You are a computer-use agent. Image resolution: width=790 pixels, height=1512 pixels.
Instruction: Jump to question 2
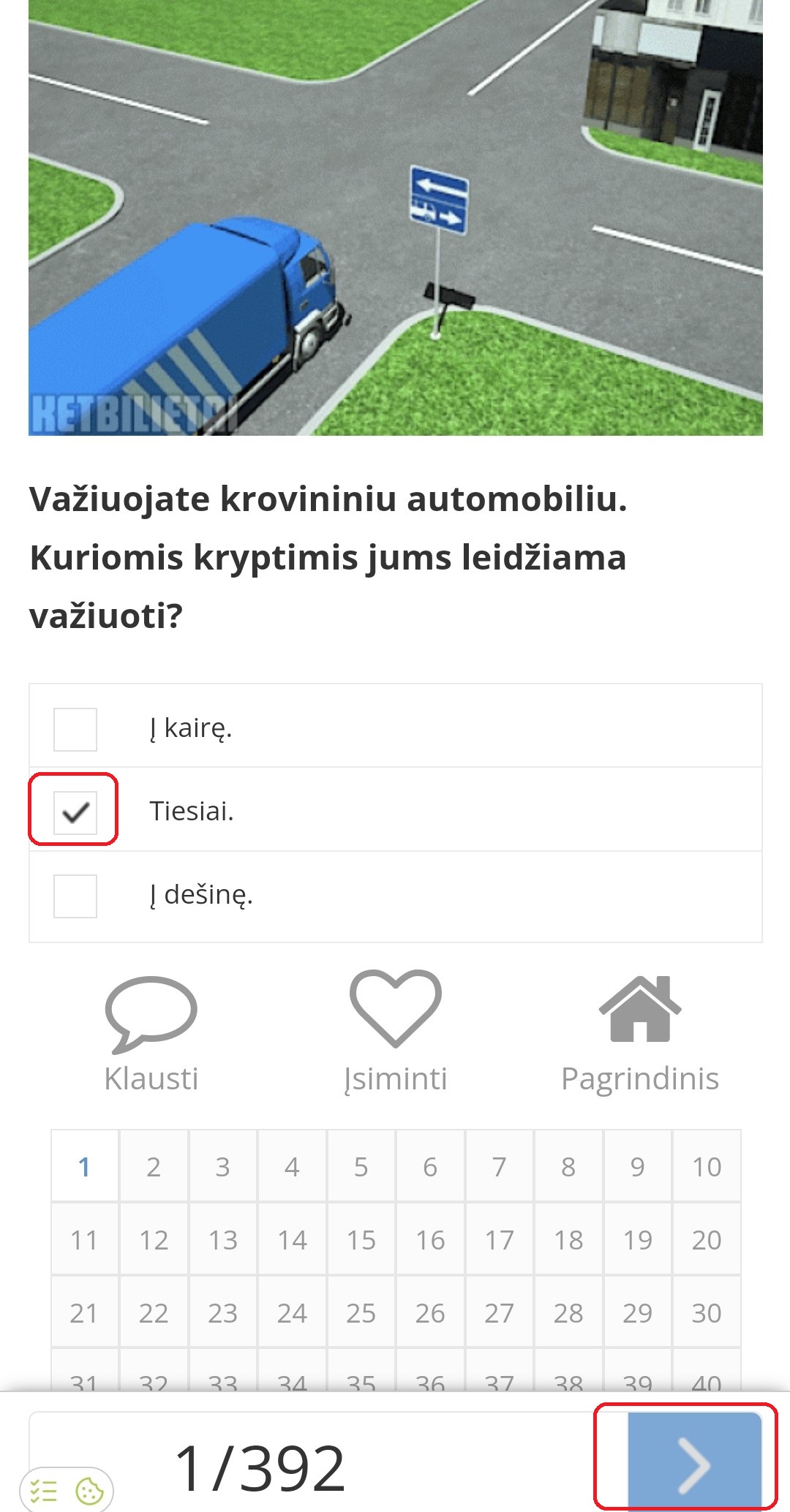pyautogui.click(x=154, y=1167)
